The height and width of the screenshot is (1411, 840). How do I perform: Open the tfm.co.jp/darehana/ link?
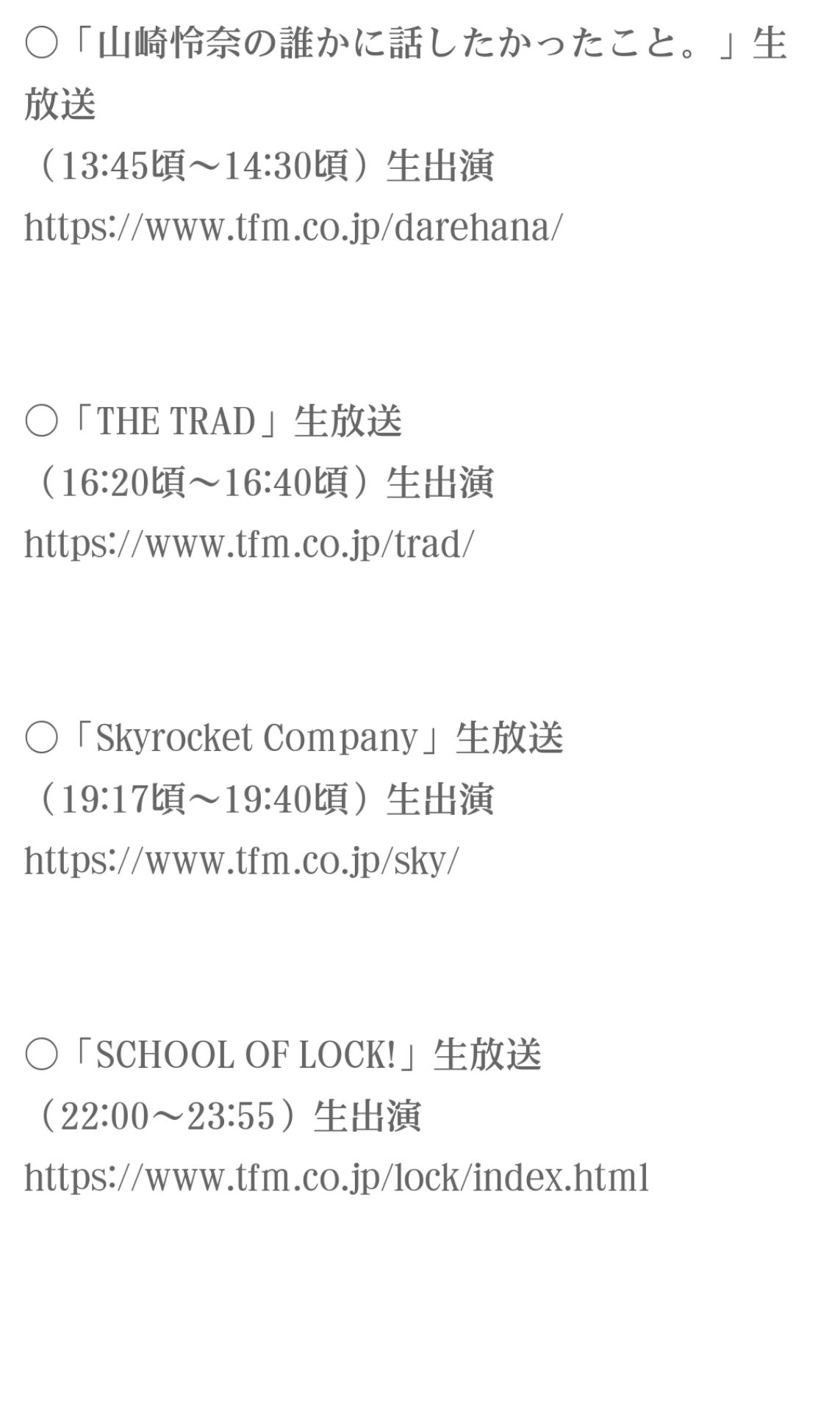coord(293,227)
